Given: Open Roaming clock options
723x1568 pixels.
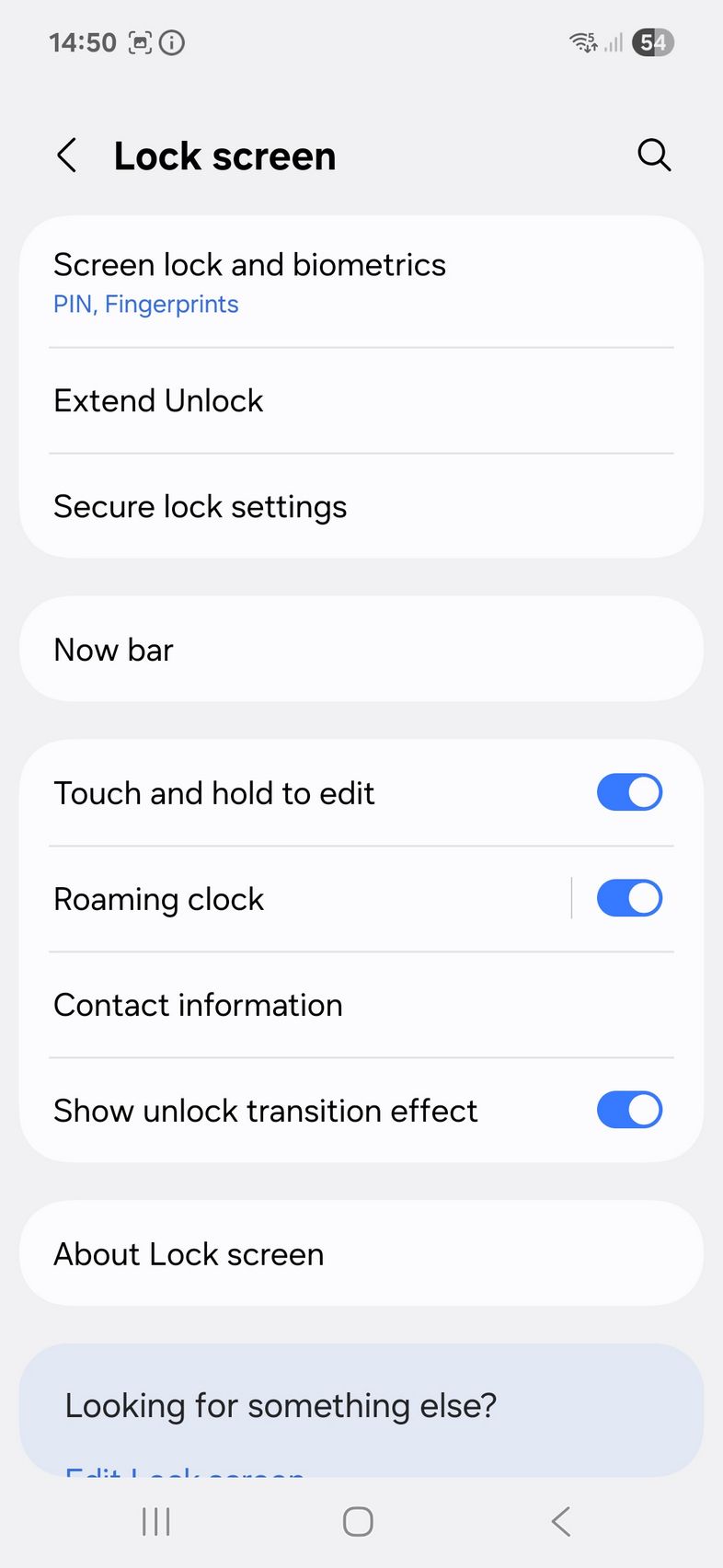Looking at the screenshot, I should tap(294, 899).
